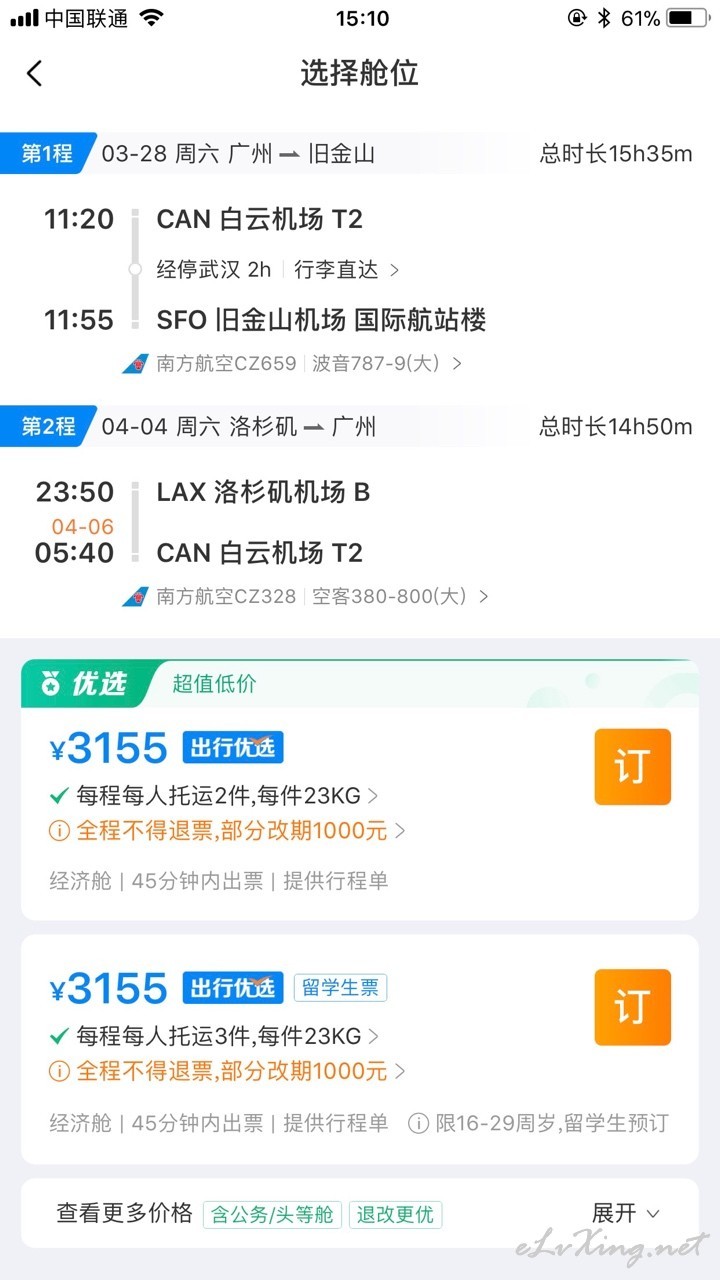720x1280 pixels.
Task: View refund rules under the first fare
Action: [227, 830]
